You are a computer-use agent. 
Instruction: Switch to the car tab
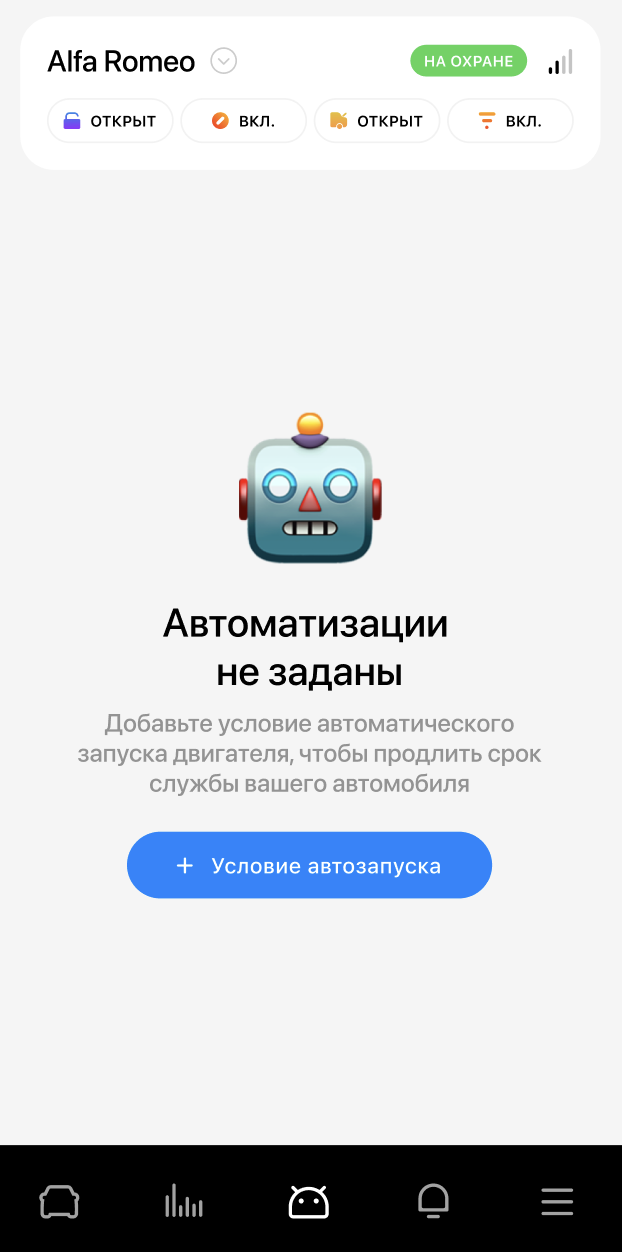[59, 1200]
